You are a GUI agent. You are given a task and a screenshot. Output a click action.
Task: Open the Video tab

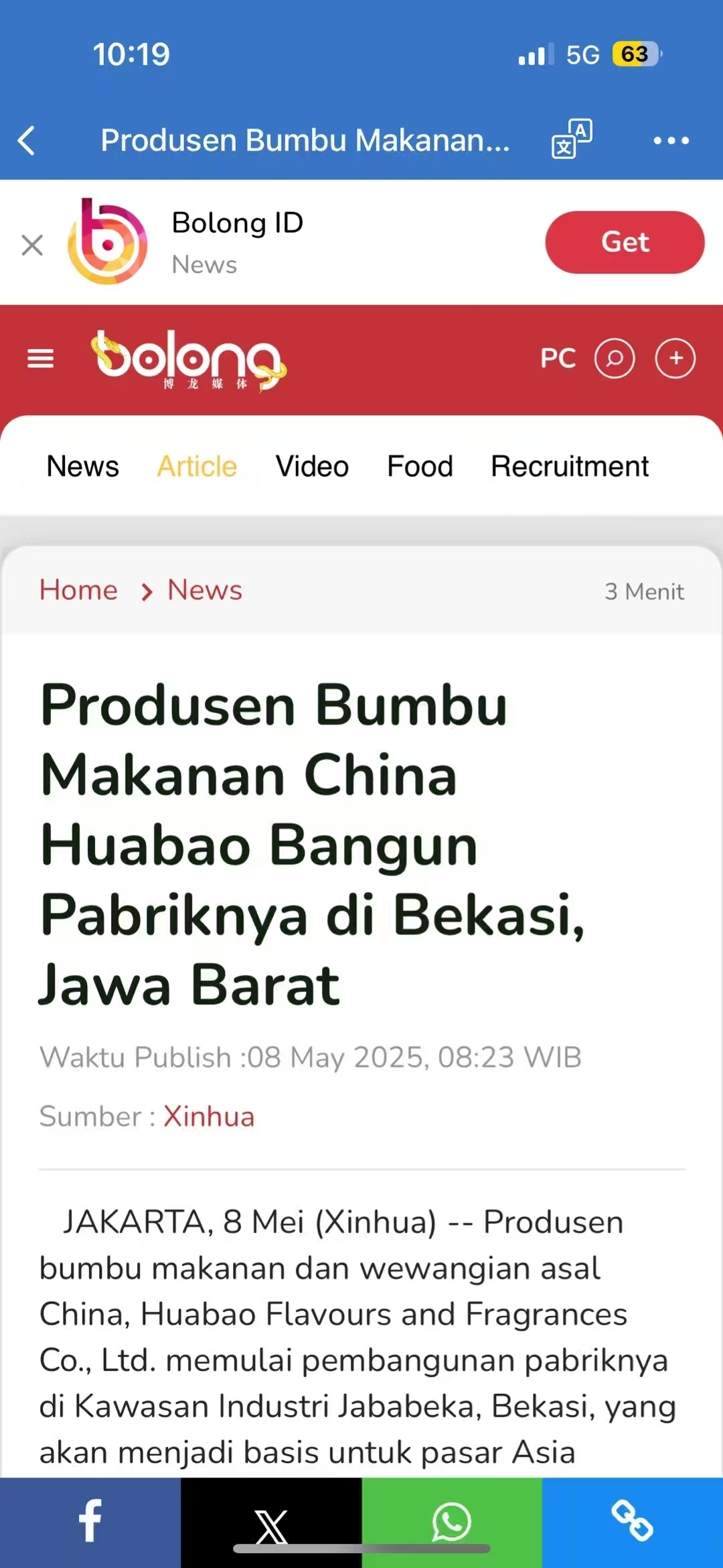click(312, 466)
